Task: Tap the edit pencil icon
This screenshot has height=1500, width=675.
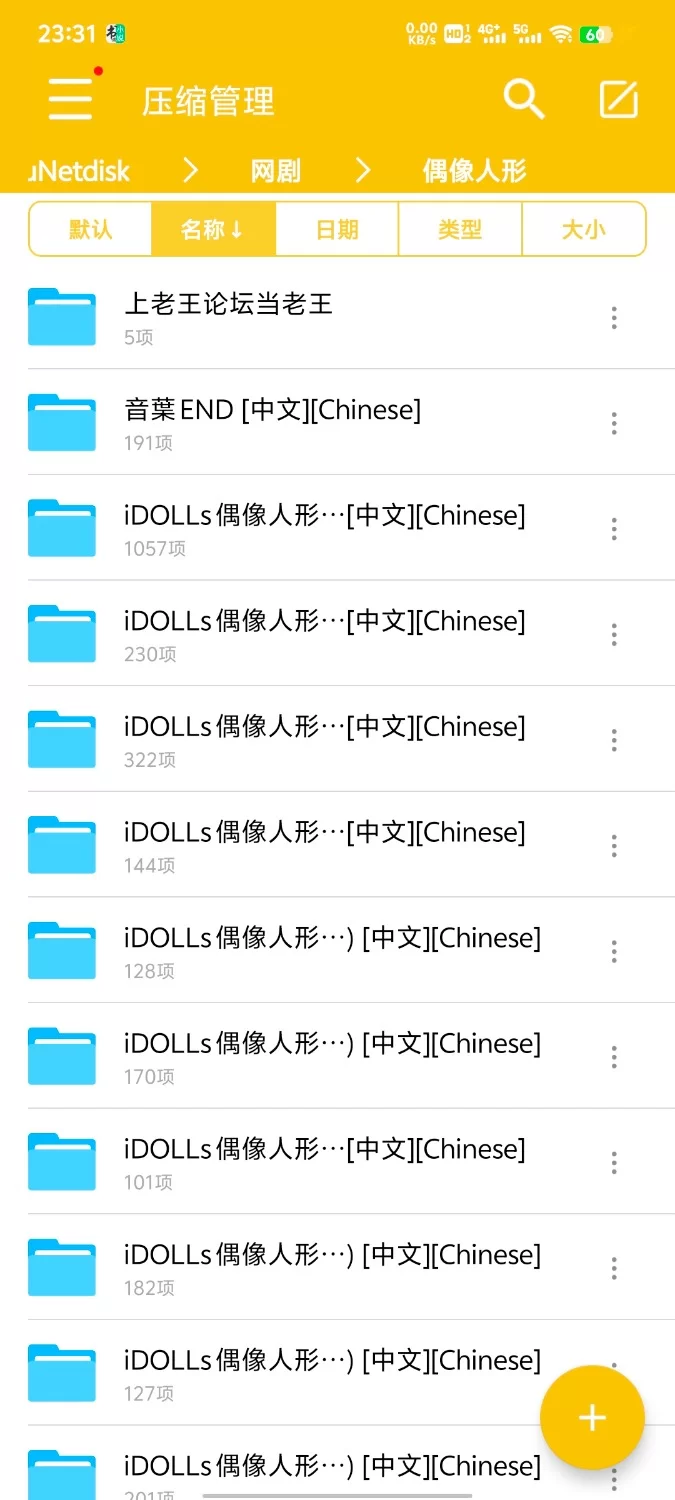Action: point(618,99)
